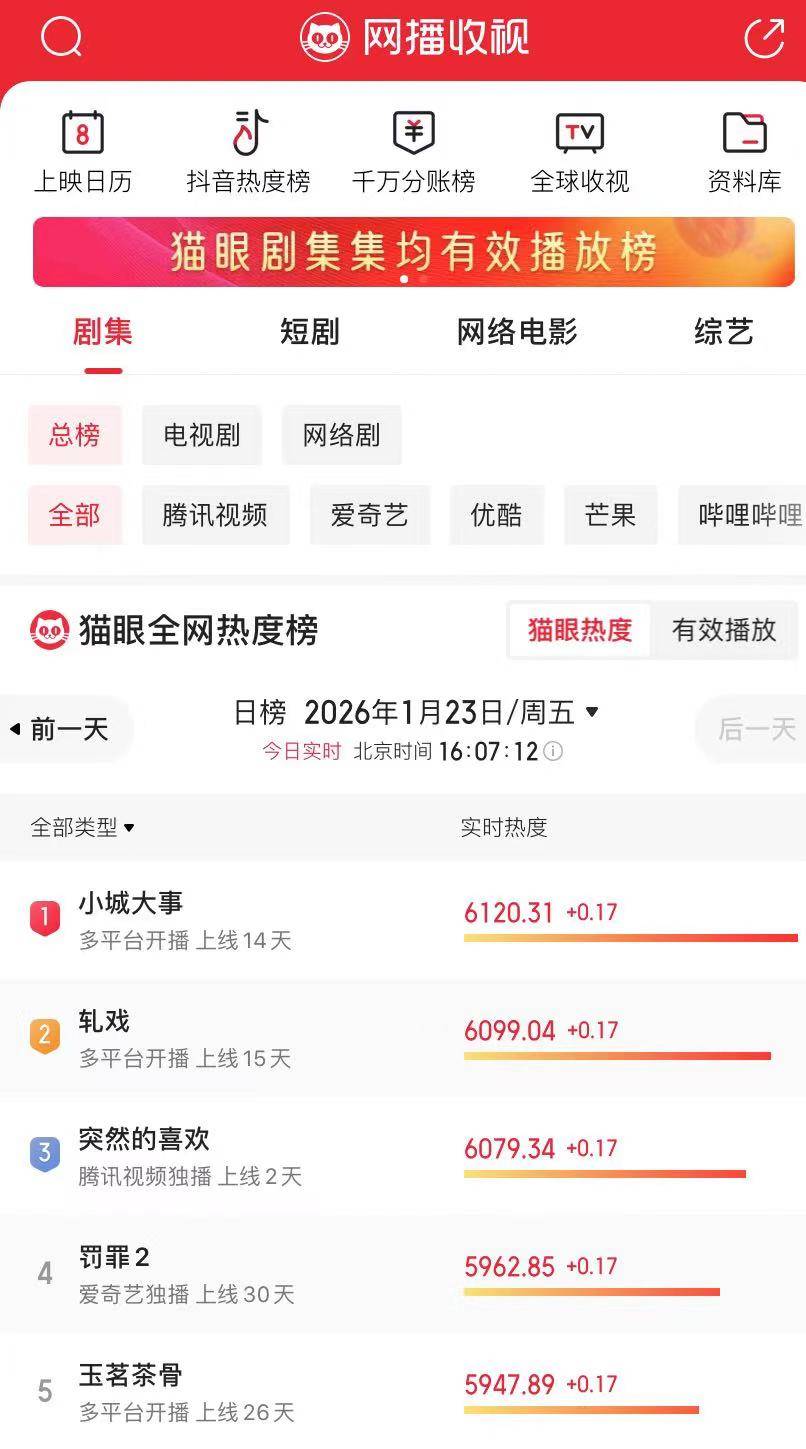This screenshot has width=806, height=1449.
Task: Go to 前一天 ranking
Action: (62, 729)
